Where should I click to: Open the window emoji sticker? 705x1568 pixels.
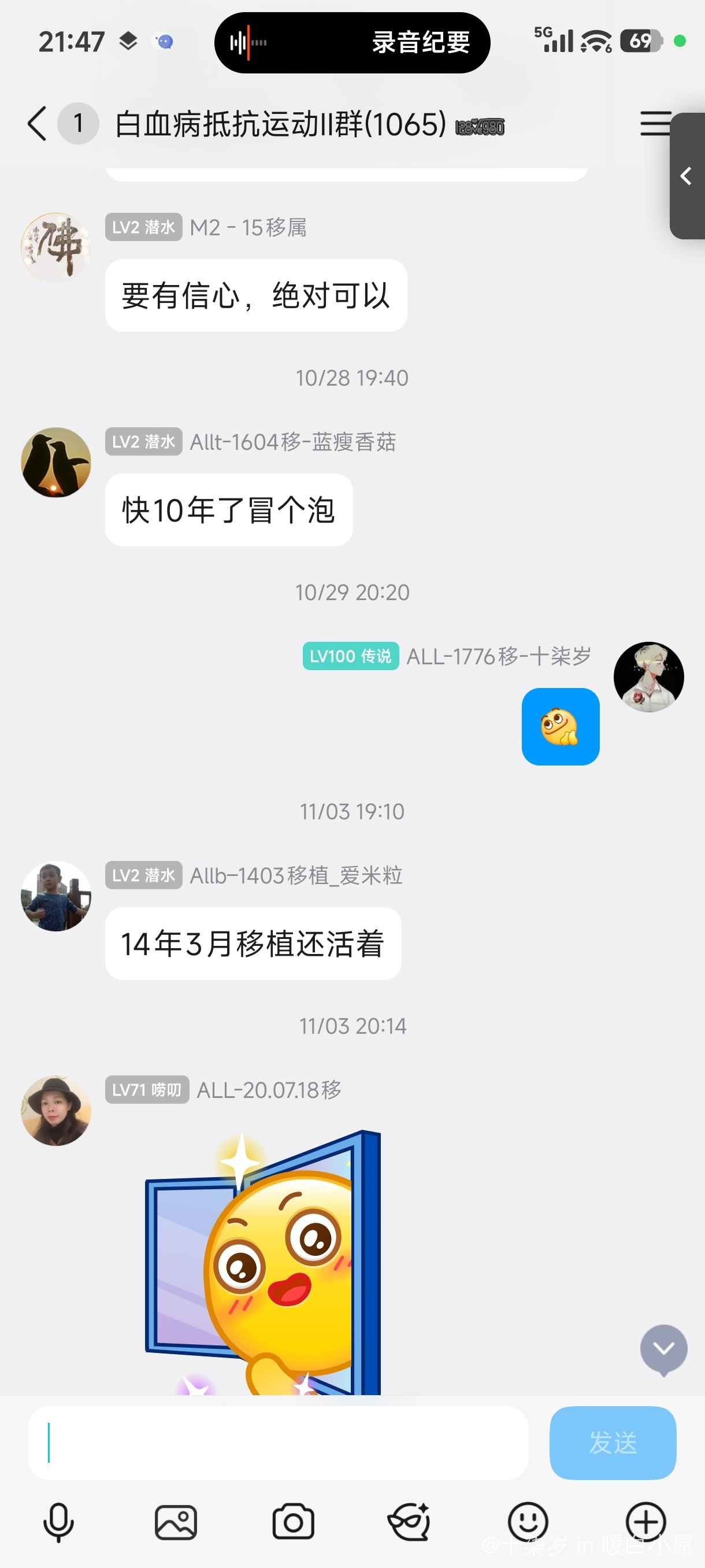(x=263, y=1263)
